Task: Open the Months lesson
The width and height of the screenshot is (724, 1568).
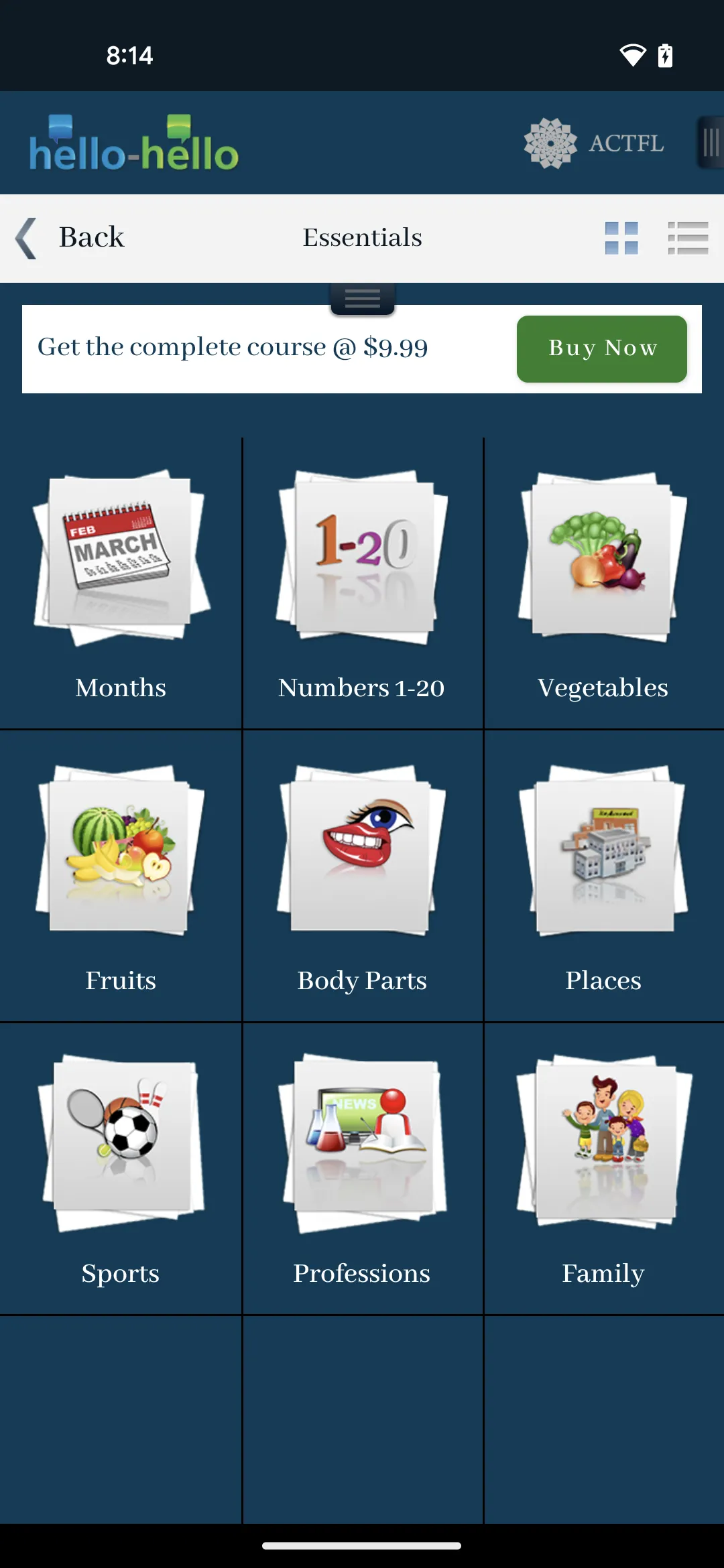Action: click(x=121, y=583)
